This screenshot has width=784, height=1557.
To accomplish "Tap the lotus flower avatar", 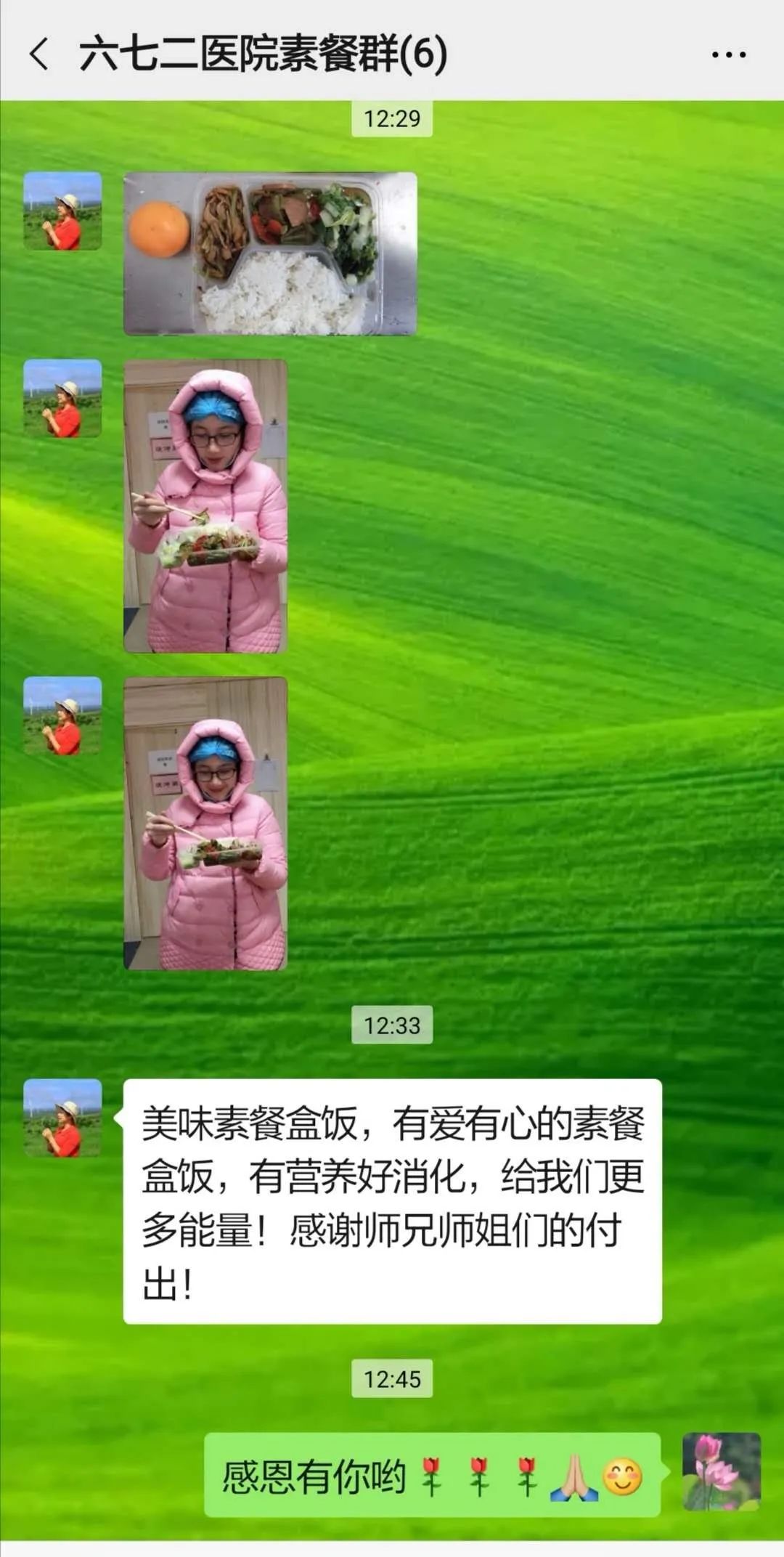I will pyautogui.click(x=721, y=1471).
